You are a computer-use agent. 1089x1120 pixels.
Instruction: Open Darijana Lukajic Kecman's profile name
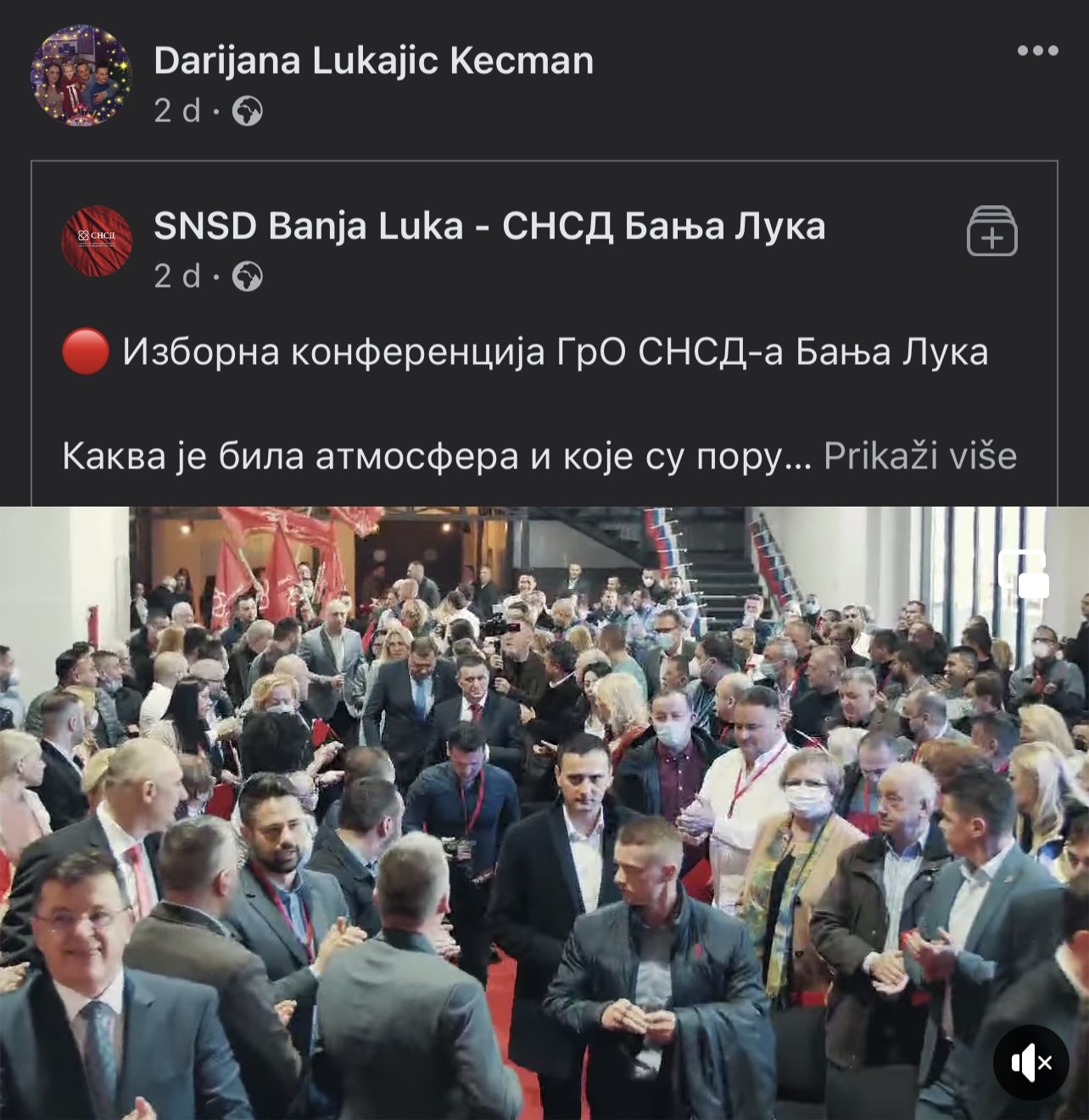373,61
